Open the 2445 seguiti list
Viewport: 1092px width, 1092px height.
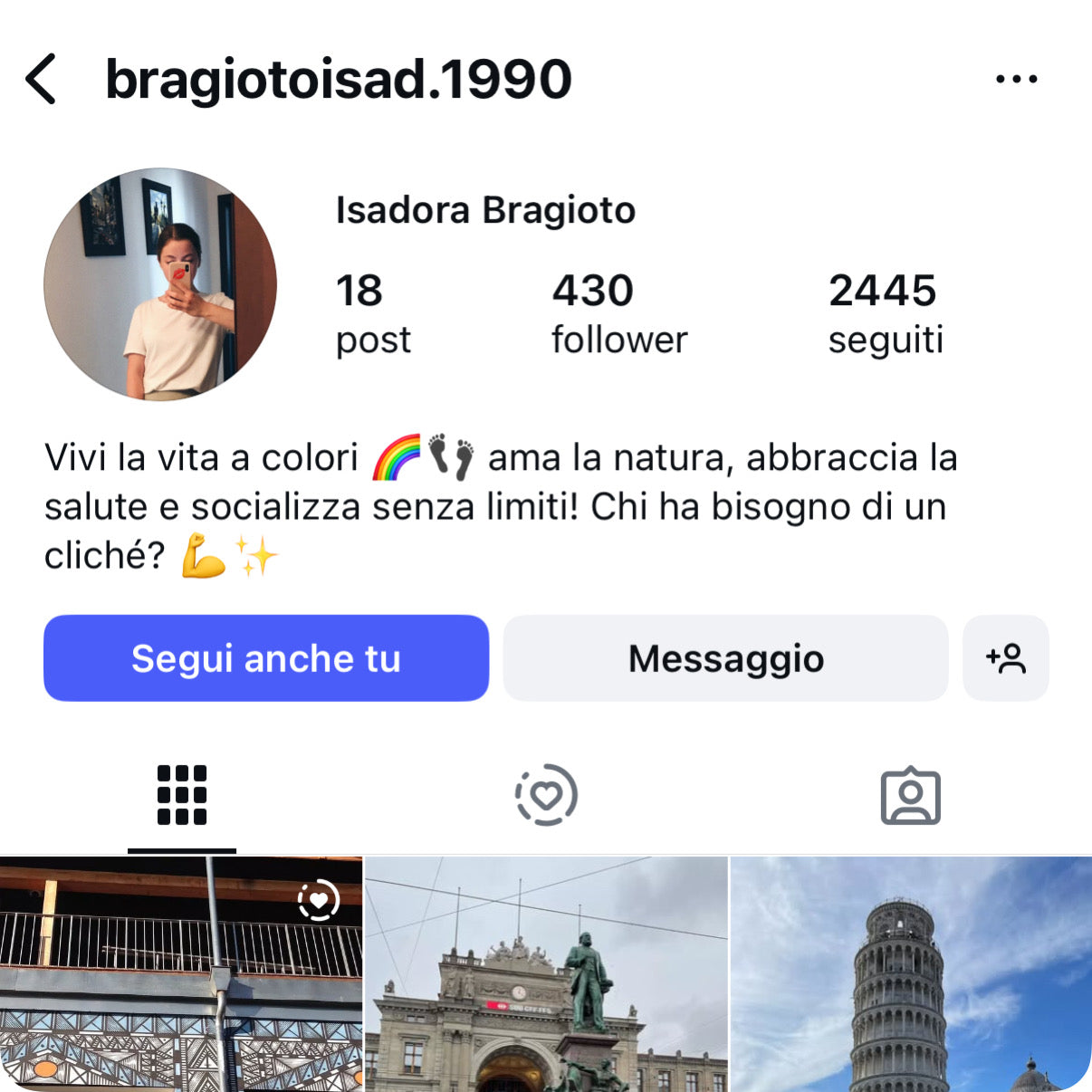[885, 313]
